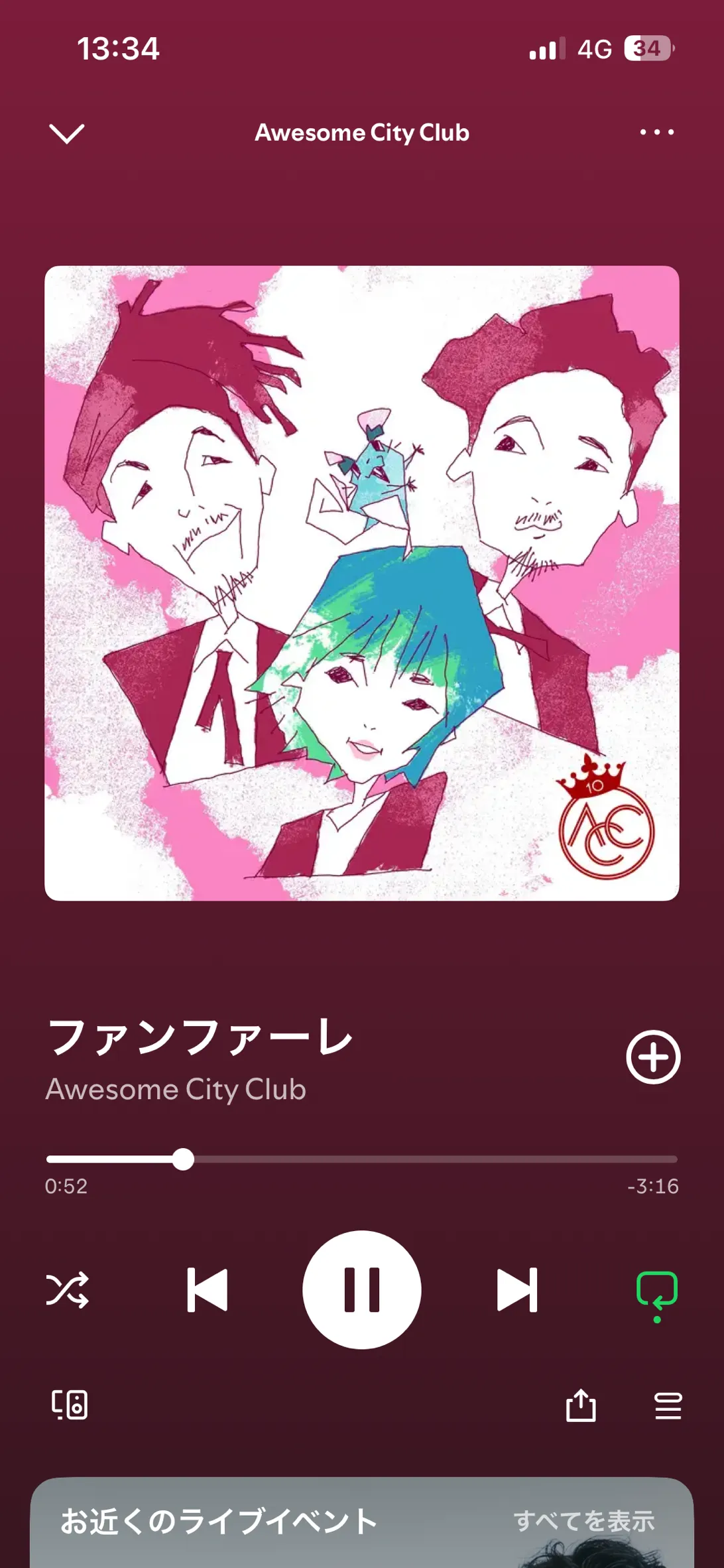Screen dimensions: 724x1568
Task: Open the play queue
Action: (668, 1405)
